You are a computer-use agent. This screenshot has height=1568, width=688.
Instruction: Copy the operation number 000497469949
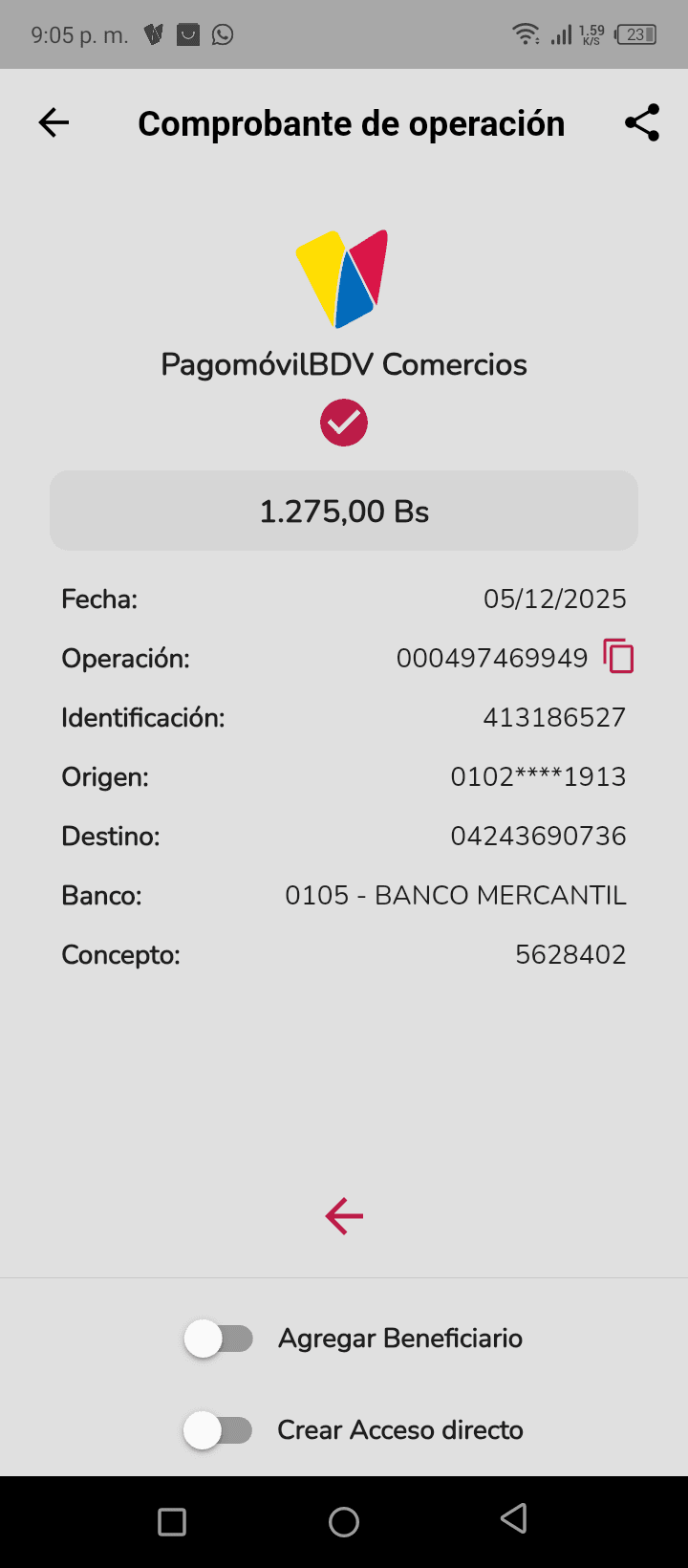pyautogui.click(x=618, y=657)
